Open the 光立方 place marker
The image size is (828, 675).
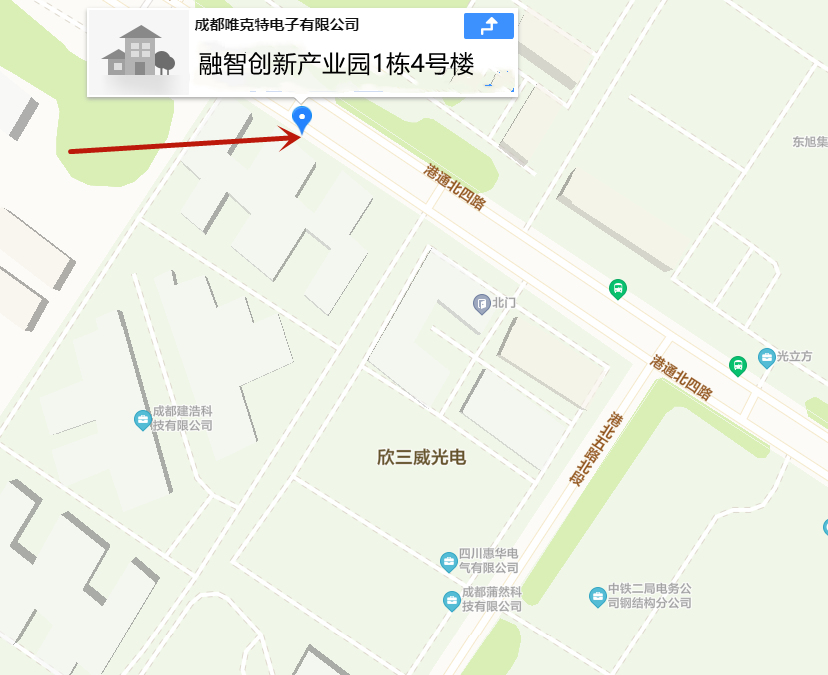(x=767, y=357)
